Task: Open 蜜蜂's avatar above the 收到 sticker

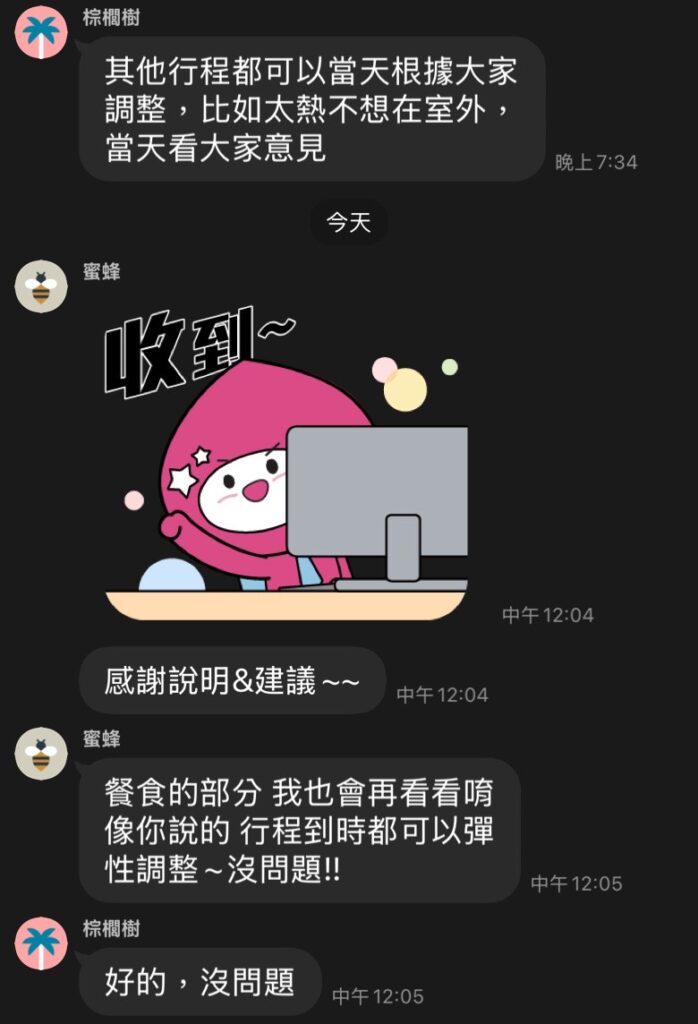Action: 41,287
